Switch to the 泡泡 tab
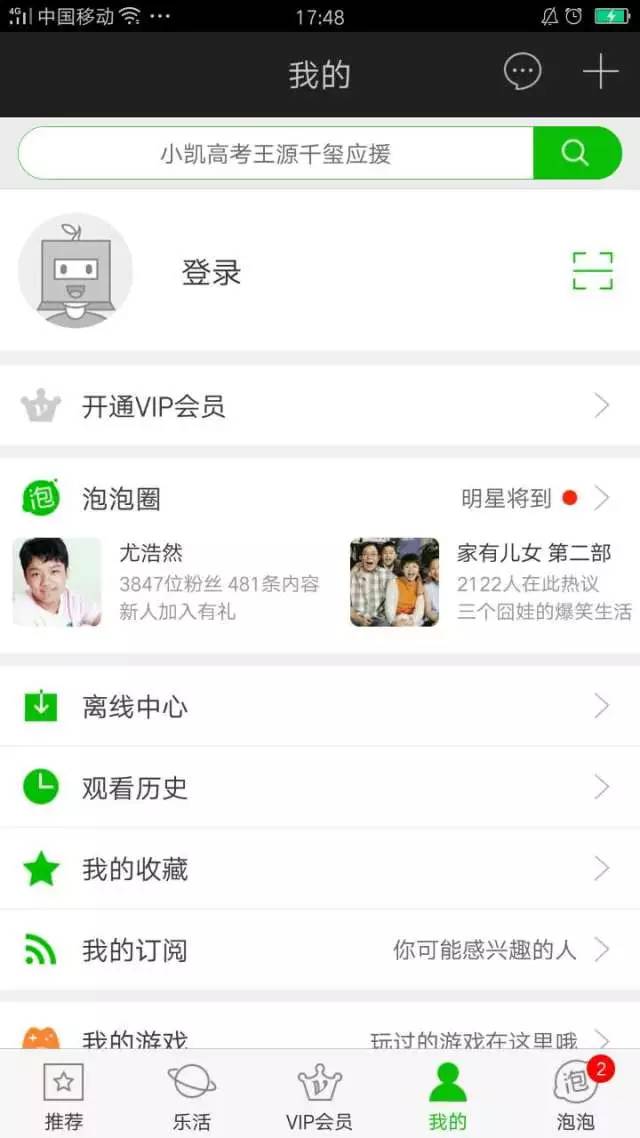640x1138 pixels. pyautogui.click(x=576, y=1095)
